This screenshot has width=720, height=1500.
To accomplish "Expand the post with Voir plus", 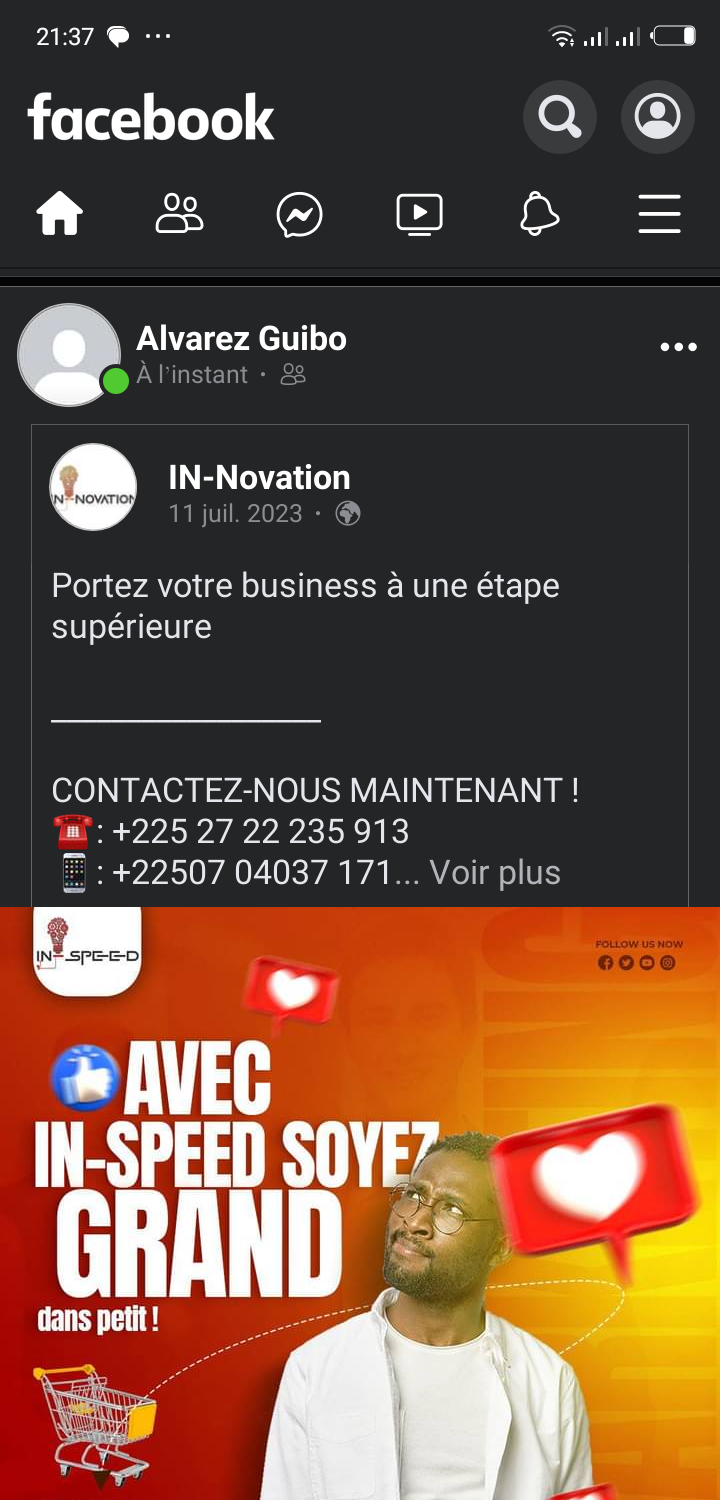I will [x=495, y=872].
